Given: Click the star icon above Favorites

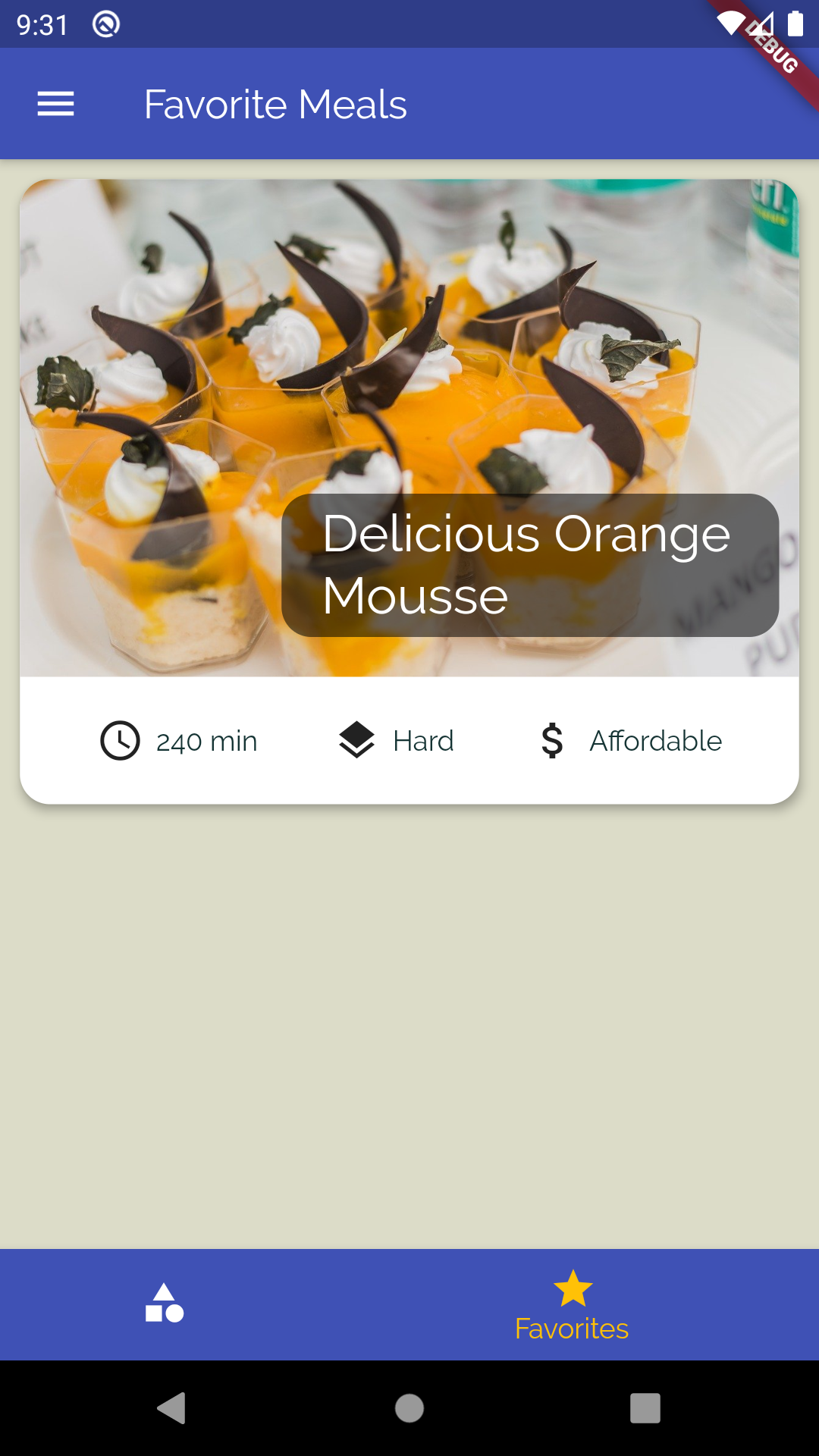Looking at the screenshot, I should point(572,1288).
